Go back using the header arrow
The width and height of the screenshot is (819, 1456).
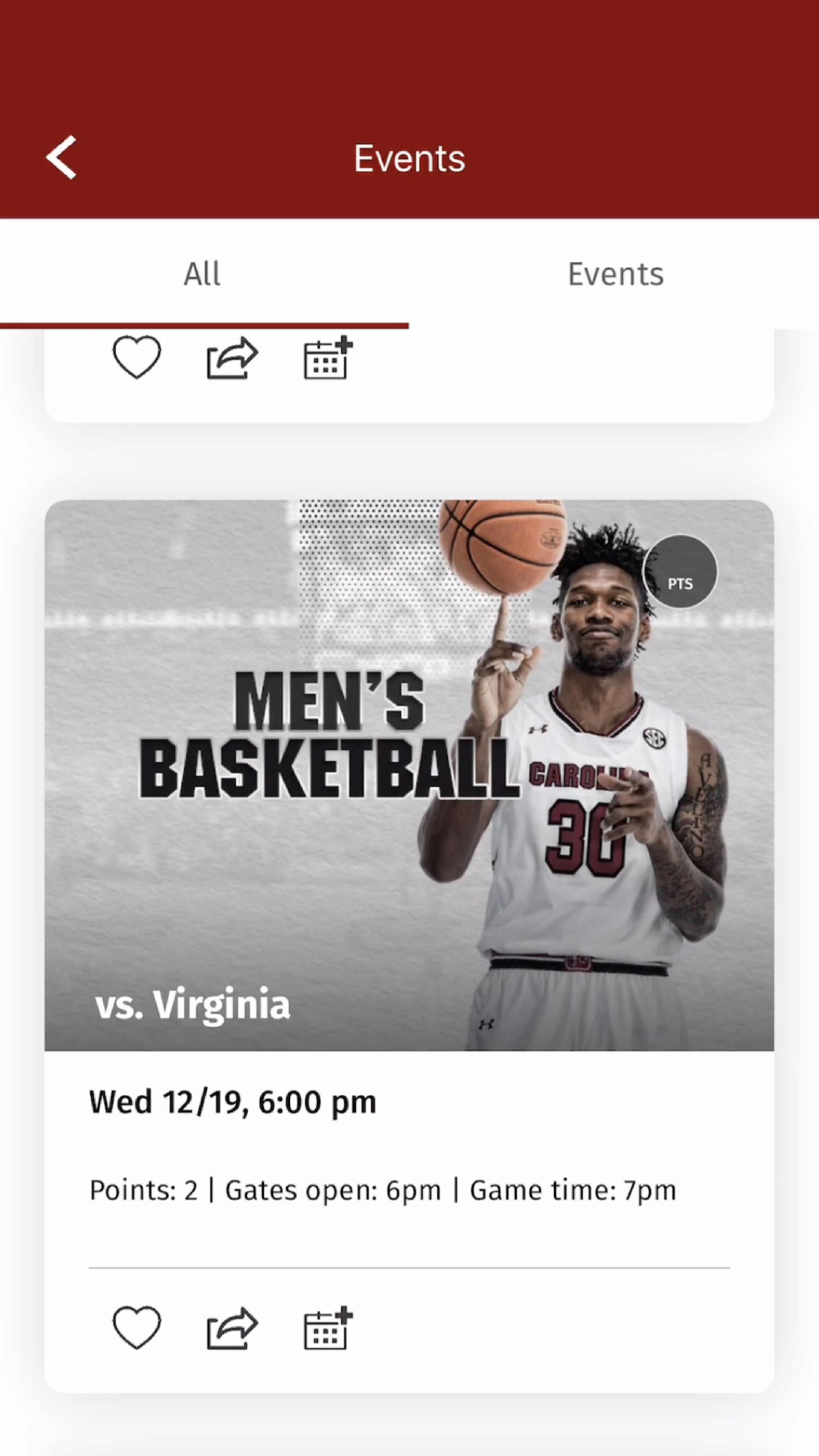(x=61, y=157)
